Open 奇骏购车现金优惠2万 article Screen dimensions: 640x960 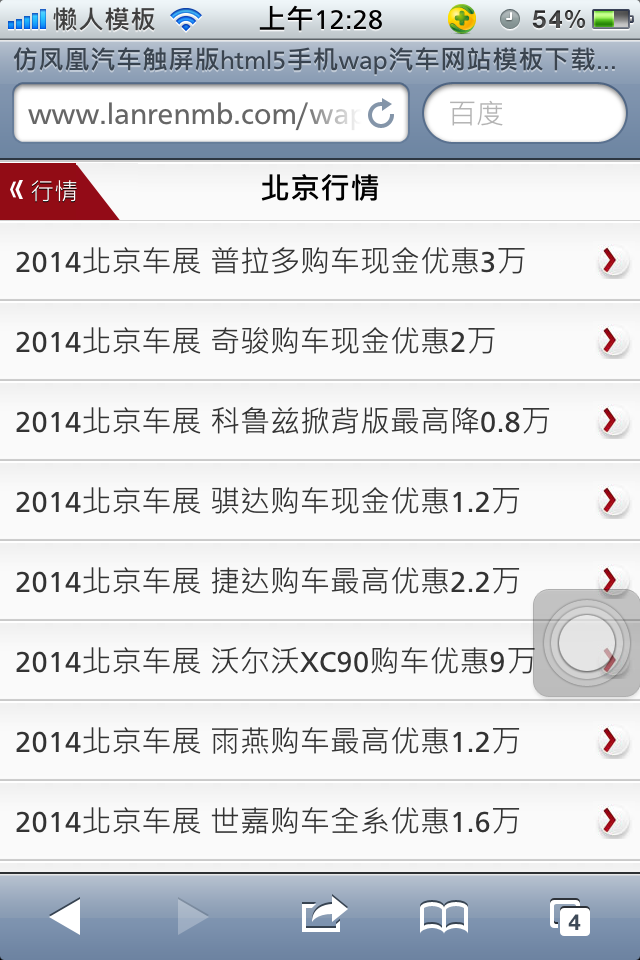tap(255, 342)
